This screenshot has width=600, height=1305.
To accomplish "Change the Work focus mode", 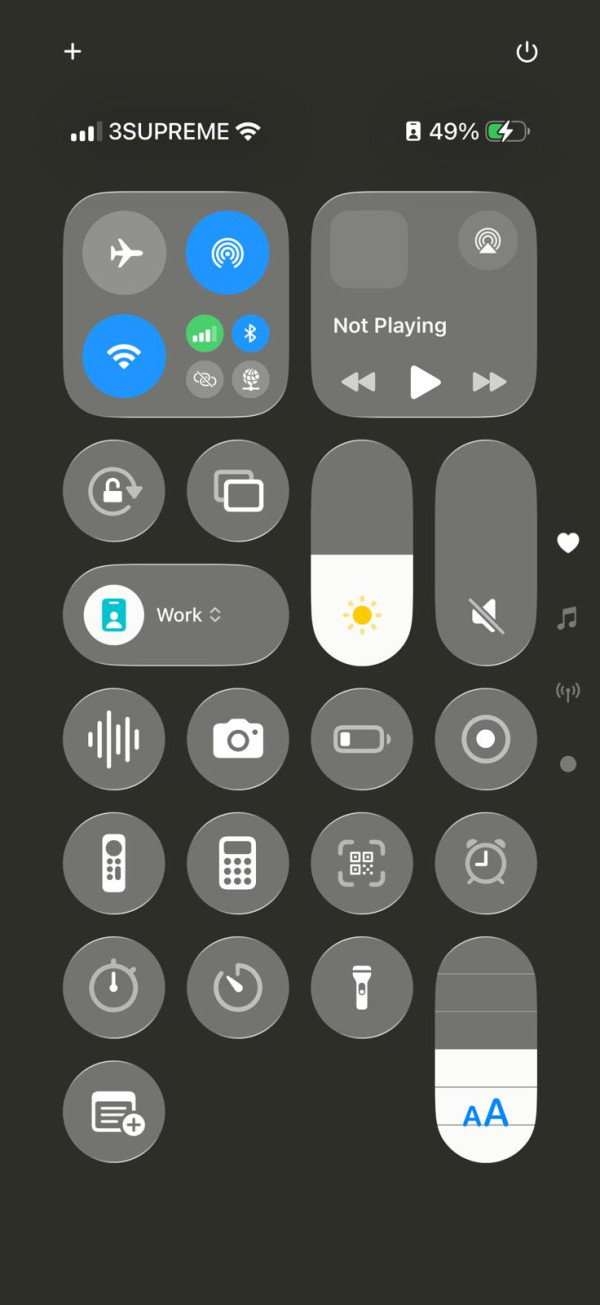I will pyautogui.click(x=176, y=615).
